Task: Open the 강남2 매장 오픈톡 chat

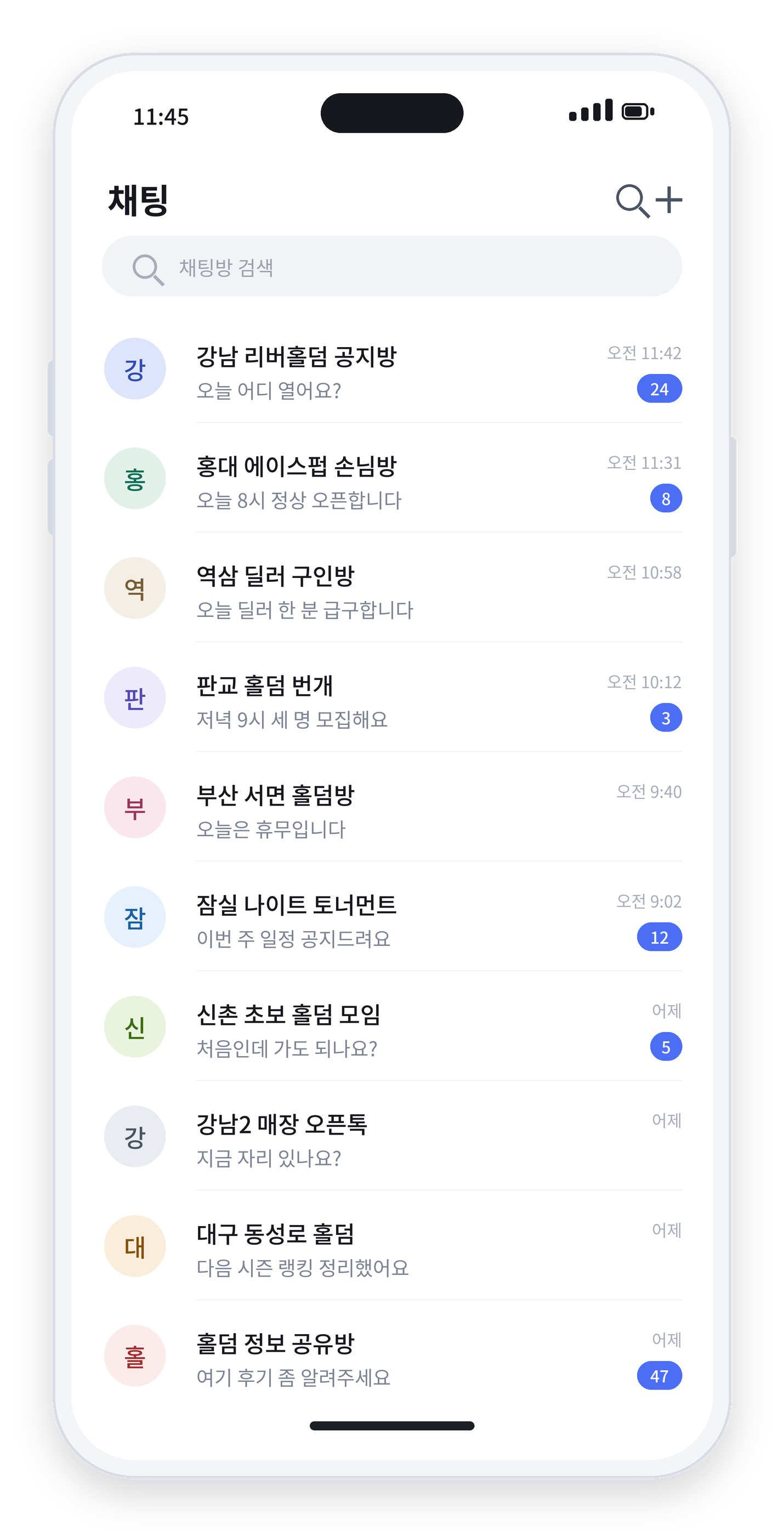Action: click(391, 1136)
